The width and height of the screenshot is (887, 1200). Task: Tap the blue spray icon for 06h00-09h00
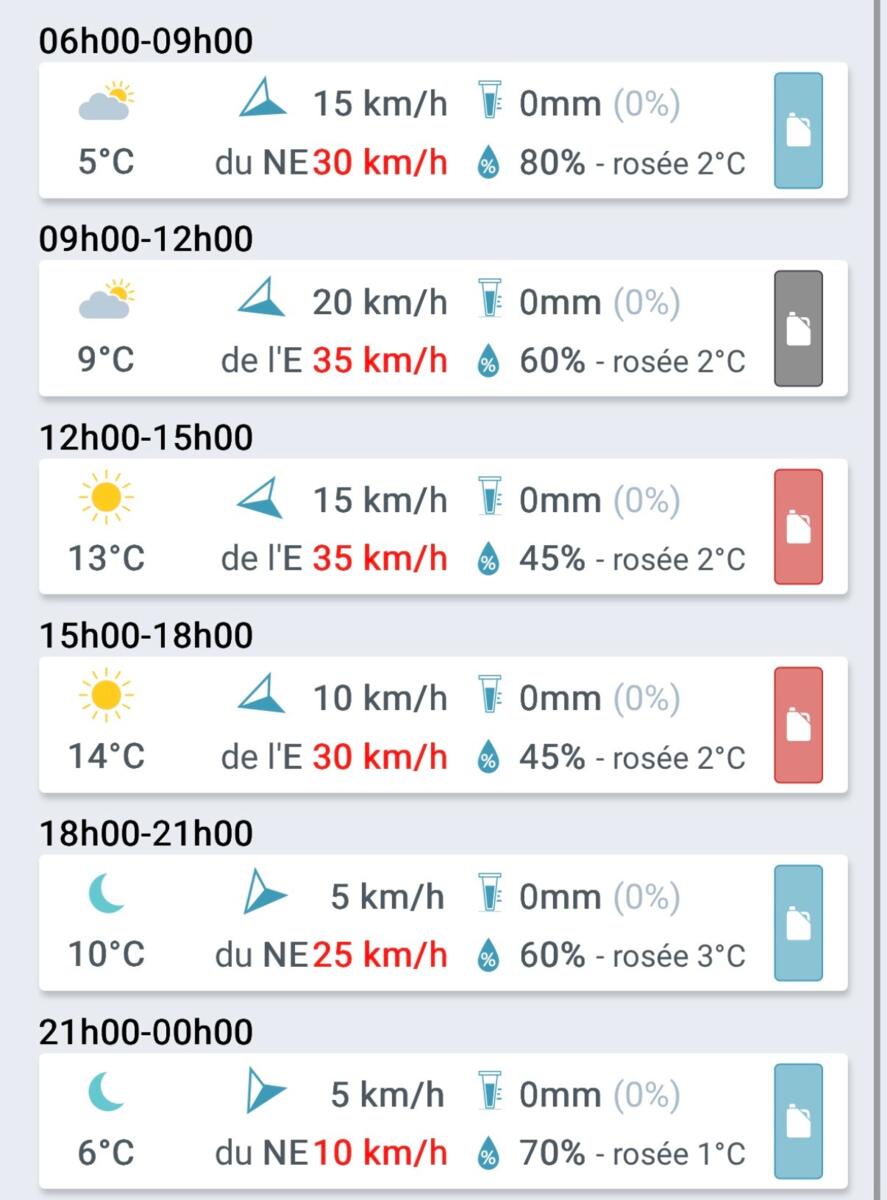pos(798,131)
